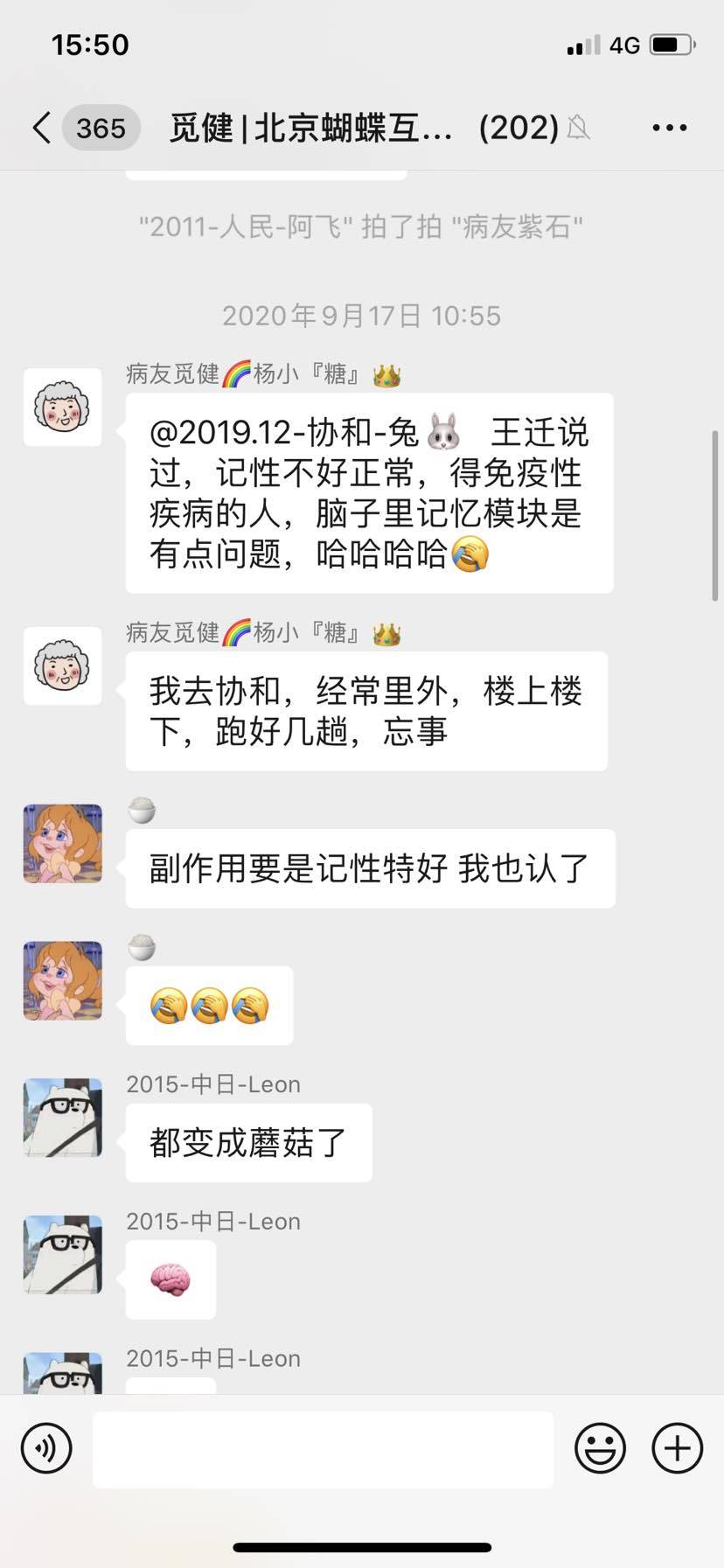Screen dimensions: 724x1568
Task: Tap the message text field
Action: click(323, 1449)
